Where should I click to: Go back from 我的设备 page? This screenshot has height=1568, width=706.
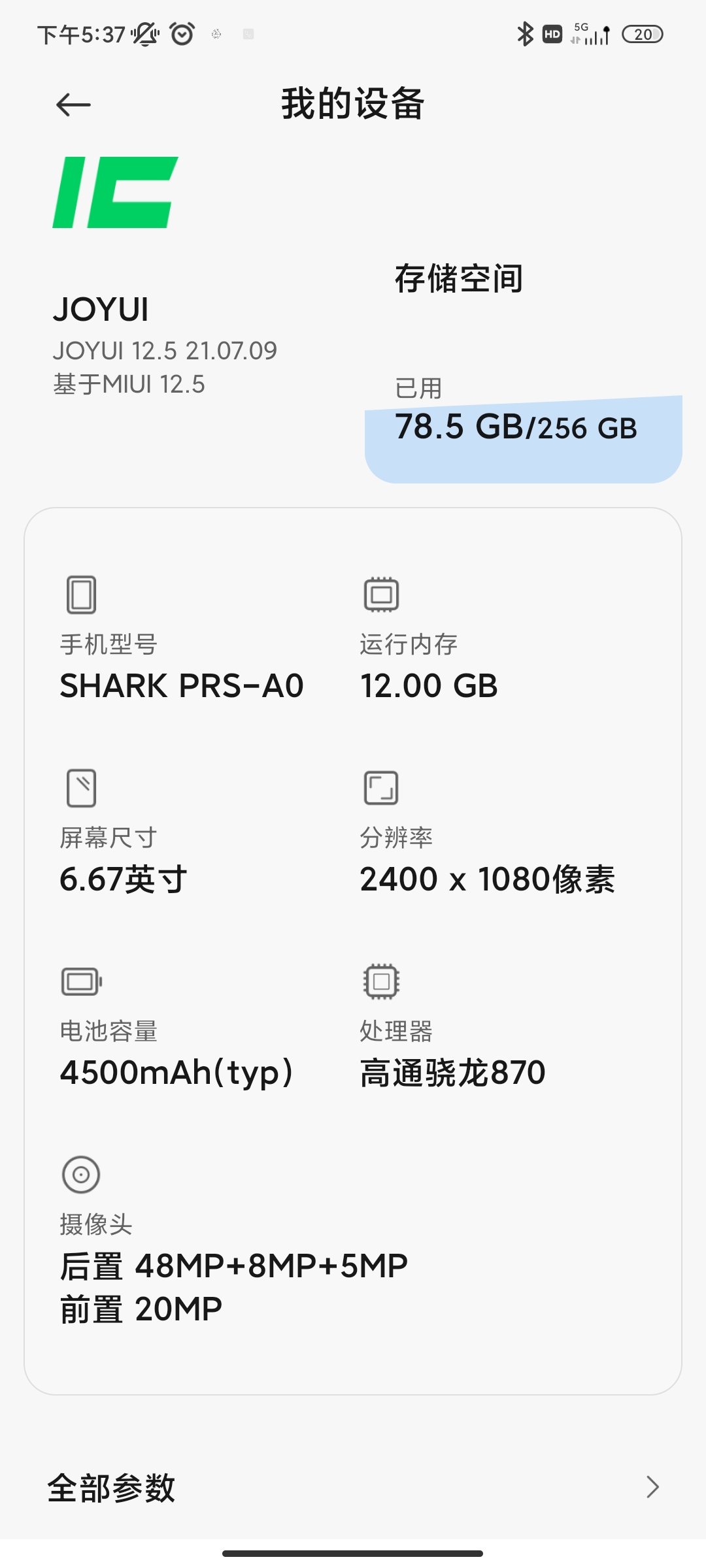73,105
